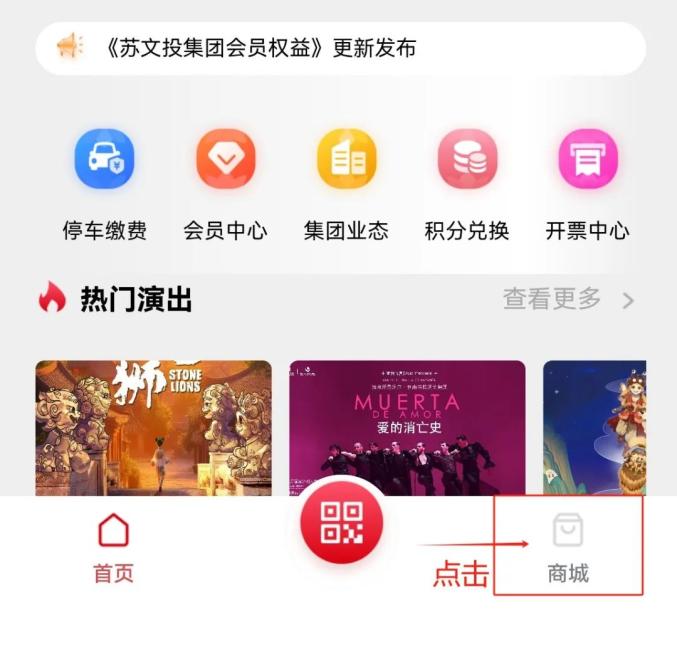View more hot shows via 查看更多
The image size is (677, 647).
pyautogui.click(x=567, y=298)
